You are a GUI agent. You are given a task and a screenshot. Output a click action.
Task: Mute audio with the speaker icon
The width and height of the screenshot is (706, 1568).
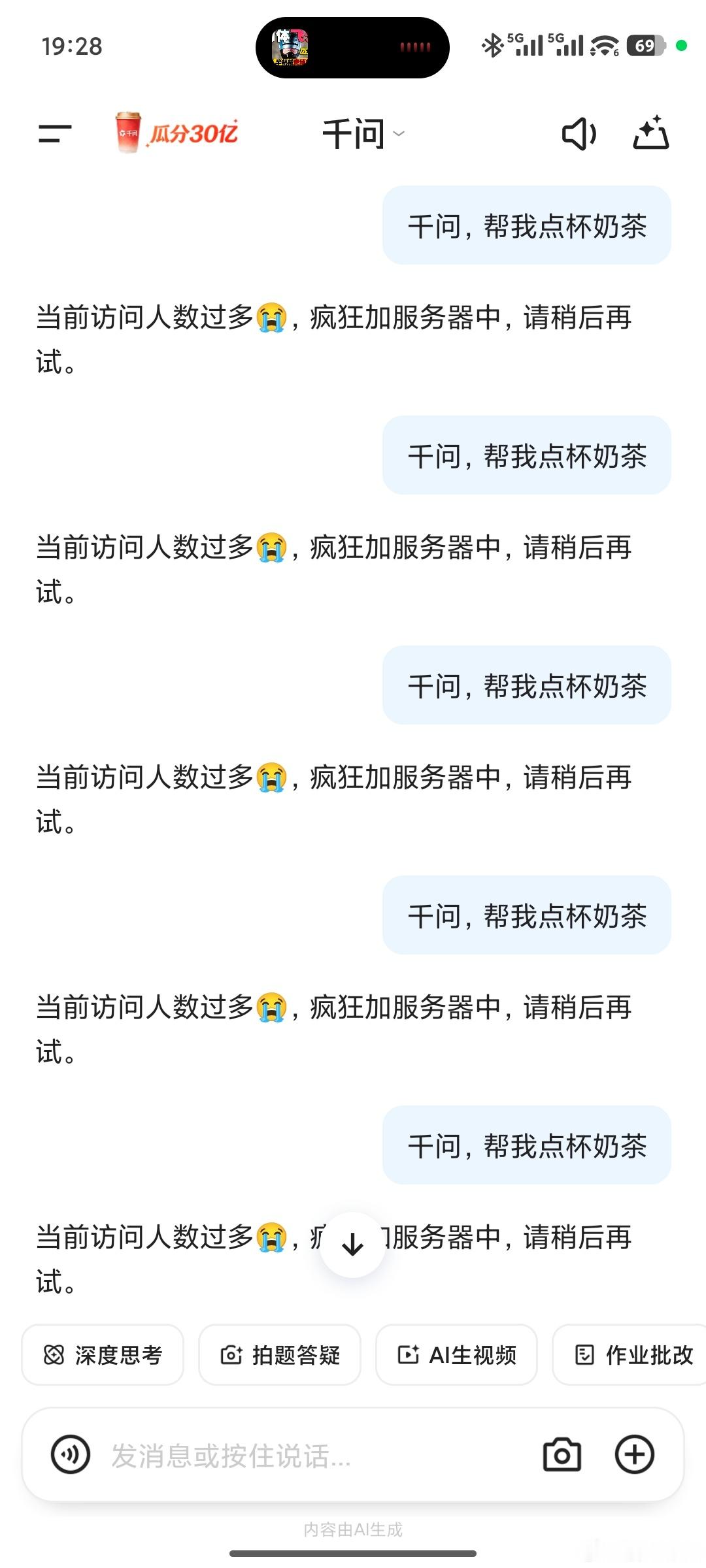(578, 134)
